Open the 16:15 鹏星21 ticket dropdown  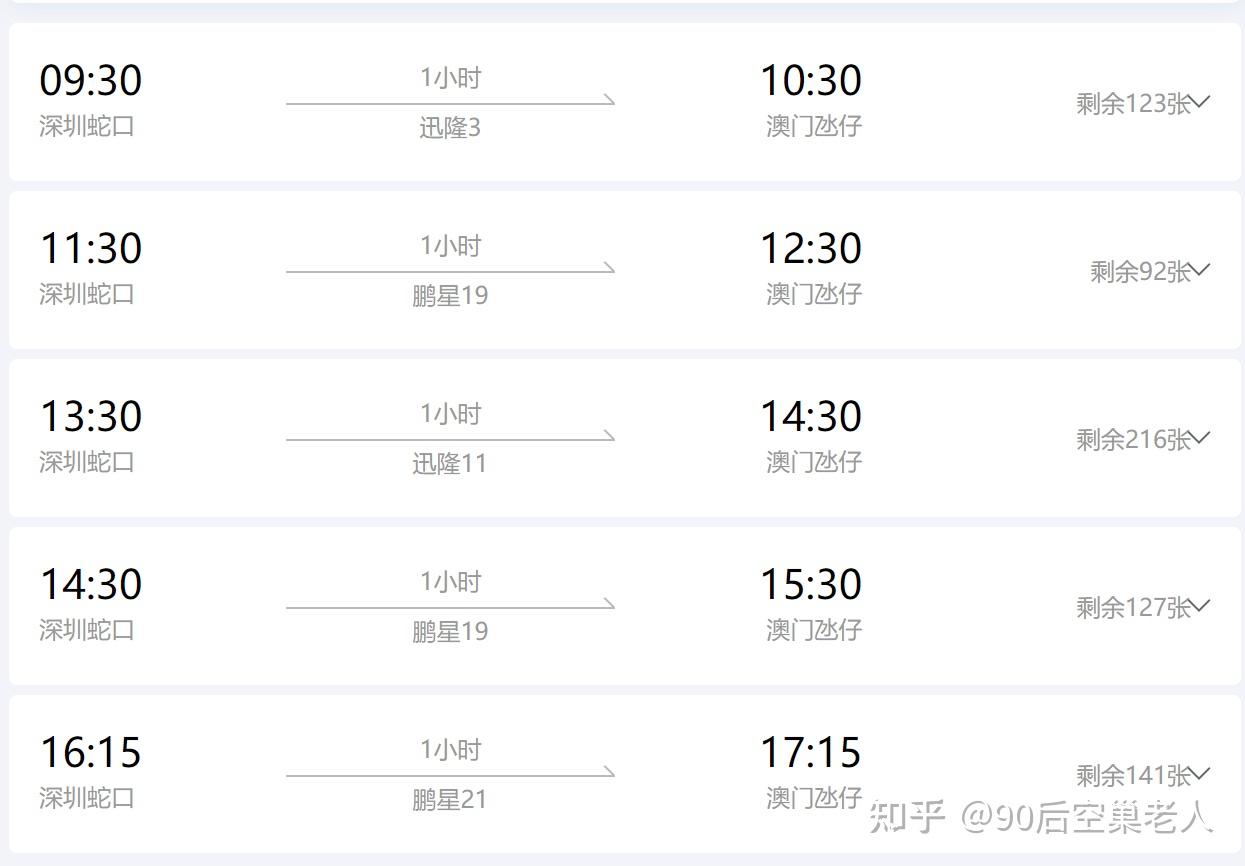(x=1200, y=774)
